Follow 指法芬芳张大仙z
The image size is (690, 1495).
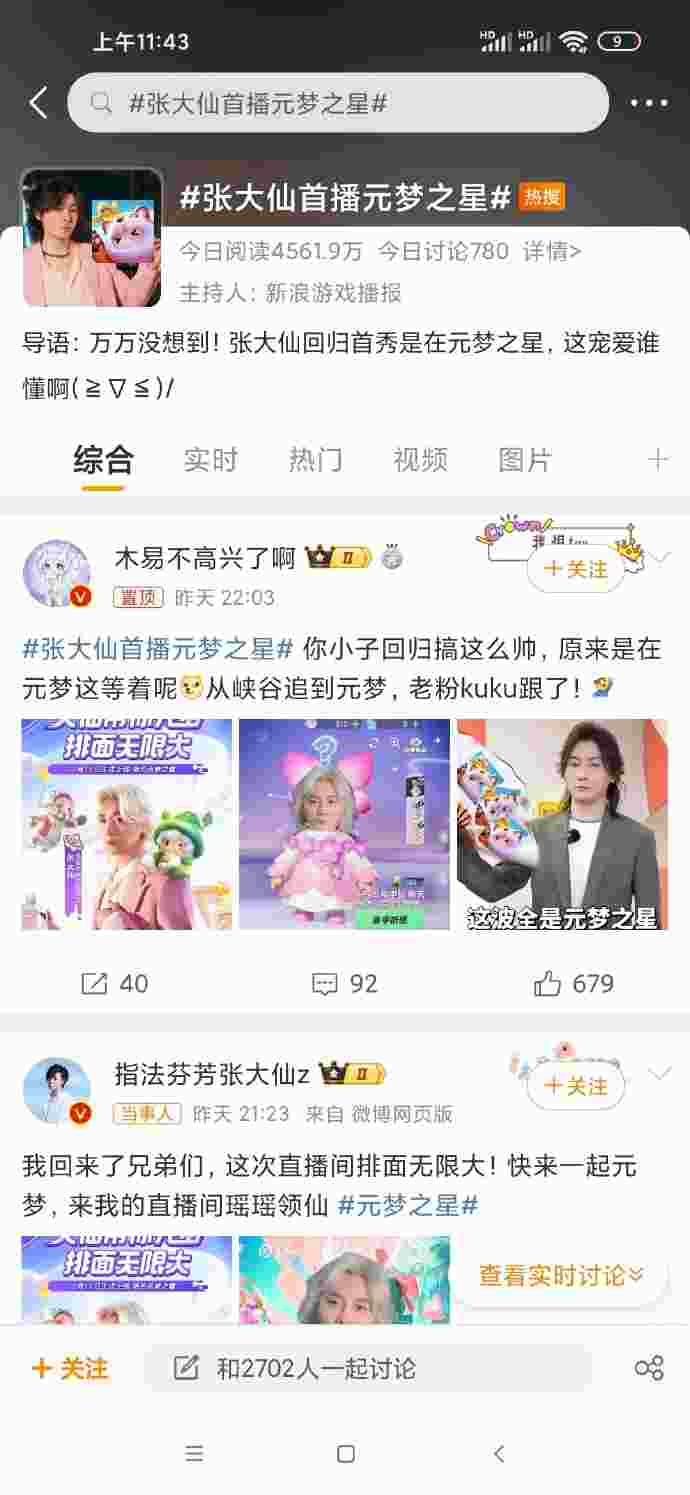pyautogui.click(x=576, y=1086)
